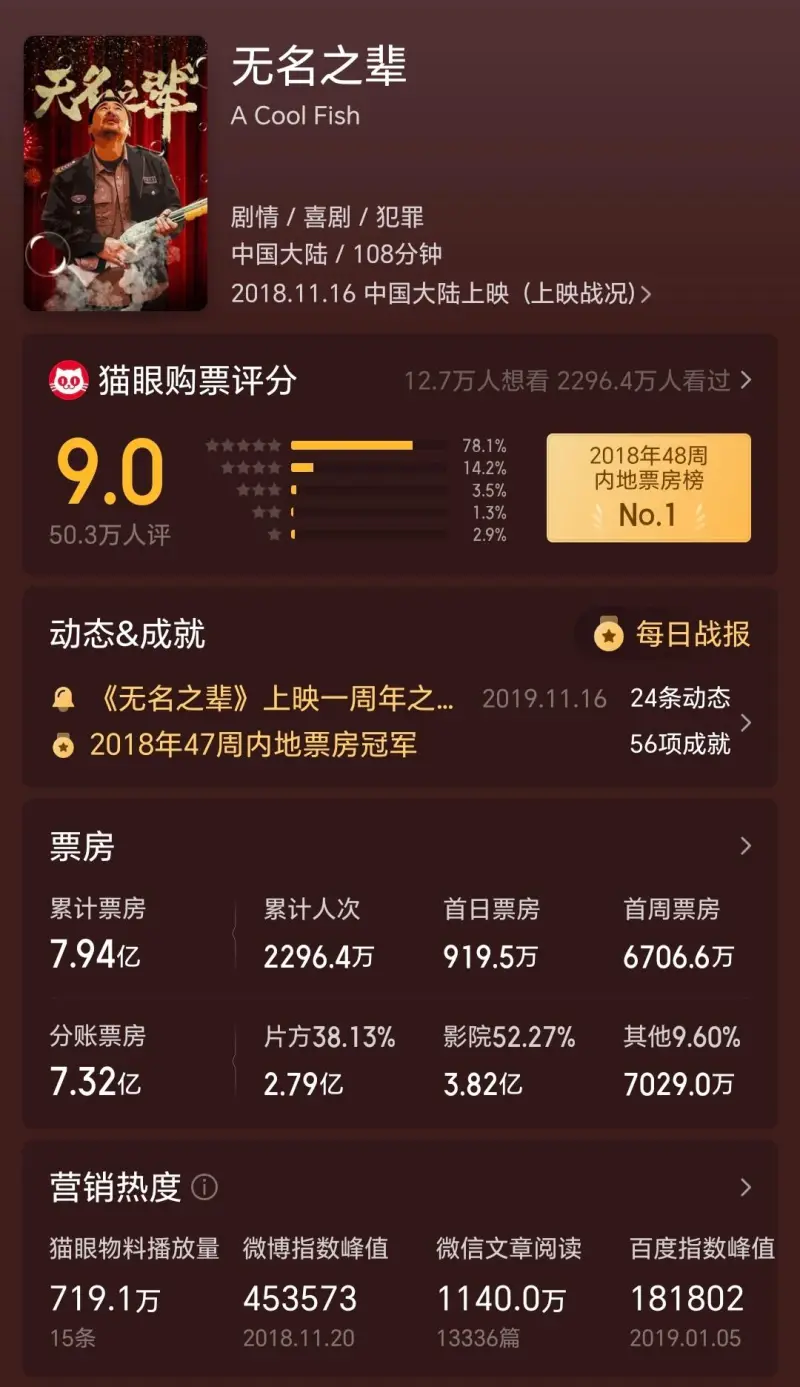Viewport: 800px width, 1387px height.
Task: Show the 营销热度 info tooltip
Action: 204,1187
